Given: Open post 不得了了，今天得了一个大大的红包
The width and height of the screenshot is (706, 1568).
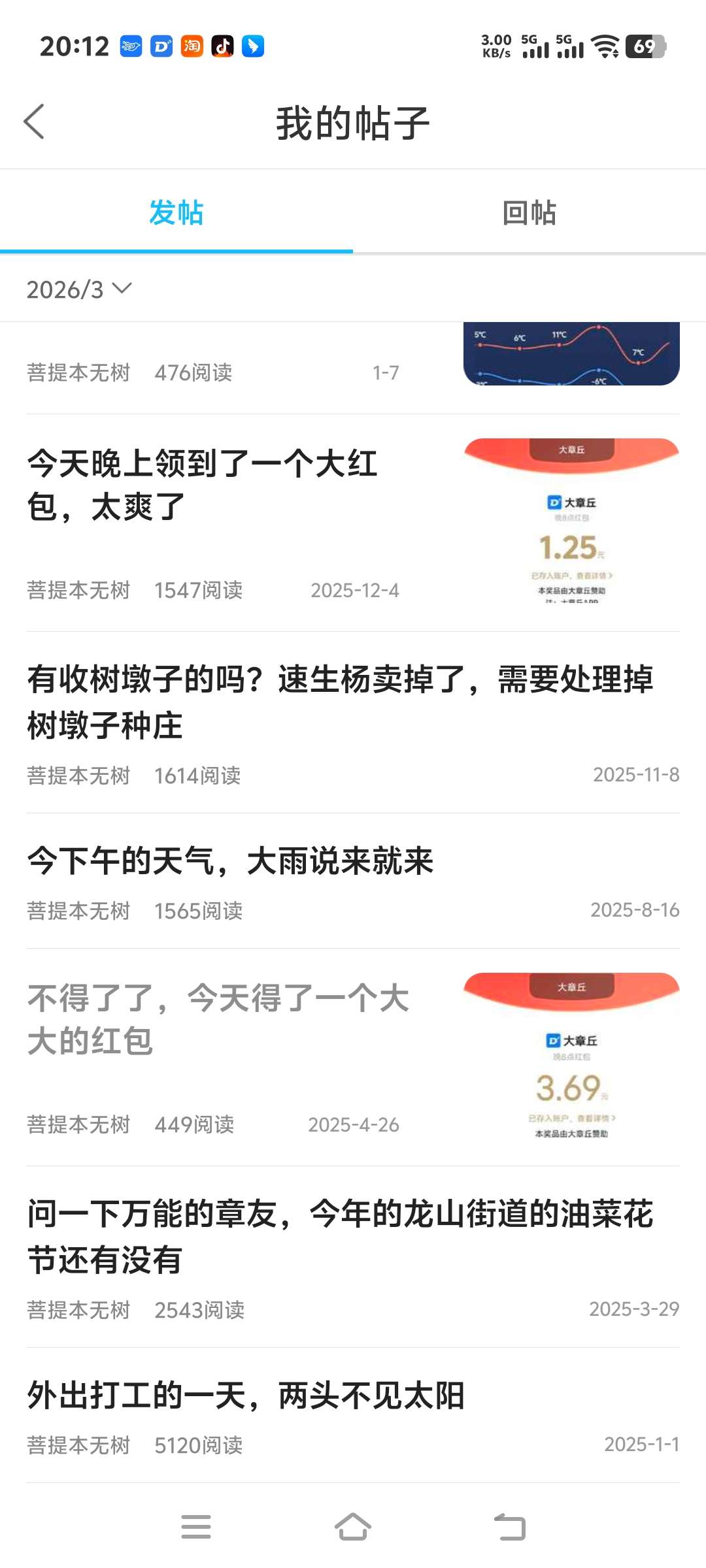Looking at the screenshot, I should 218,1019.
